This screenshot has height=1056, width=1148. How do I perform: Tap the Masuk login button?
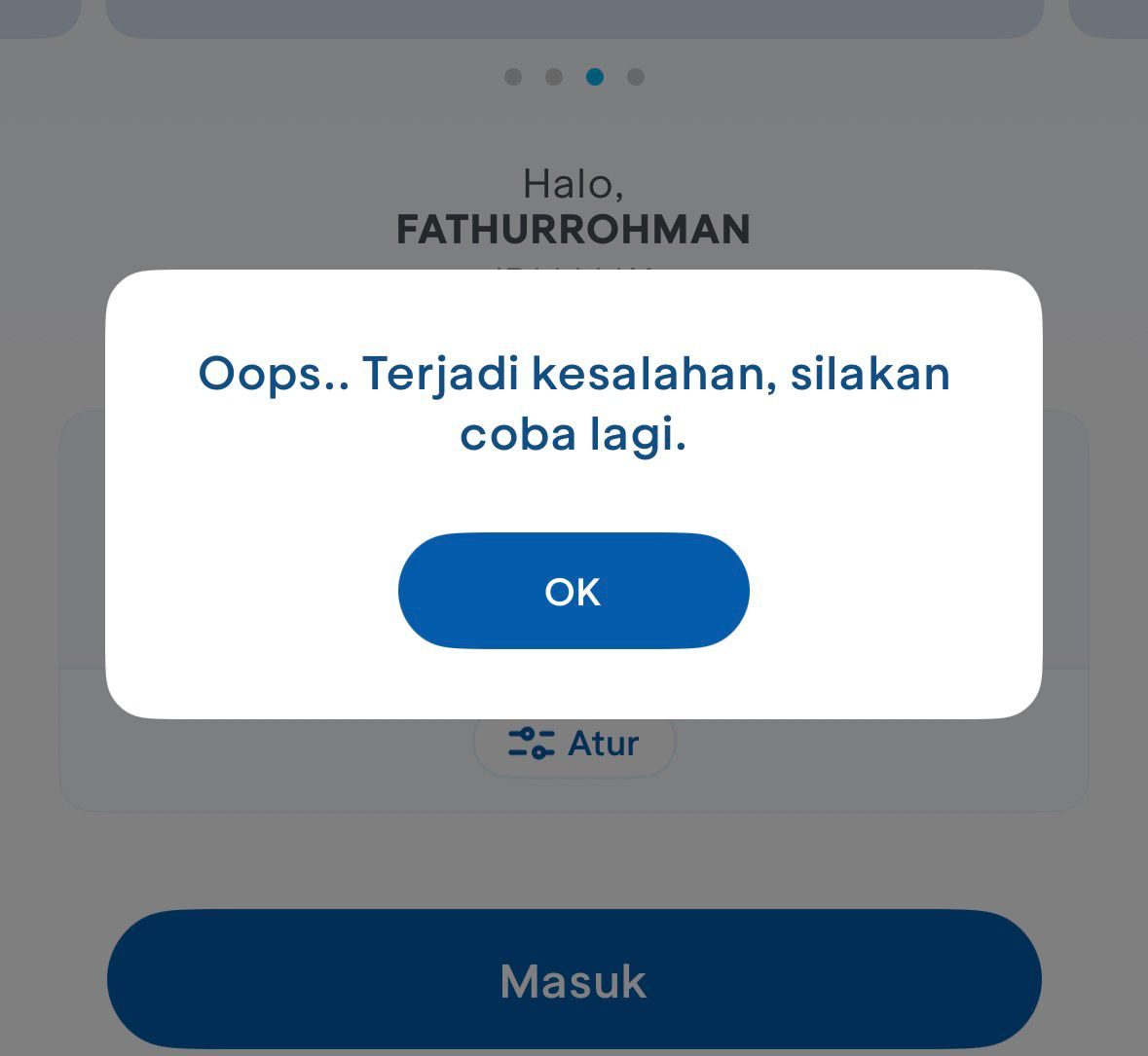(x=574, y=980)
